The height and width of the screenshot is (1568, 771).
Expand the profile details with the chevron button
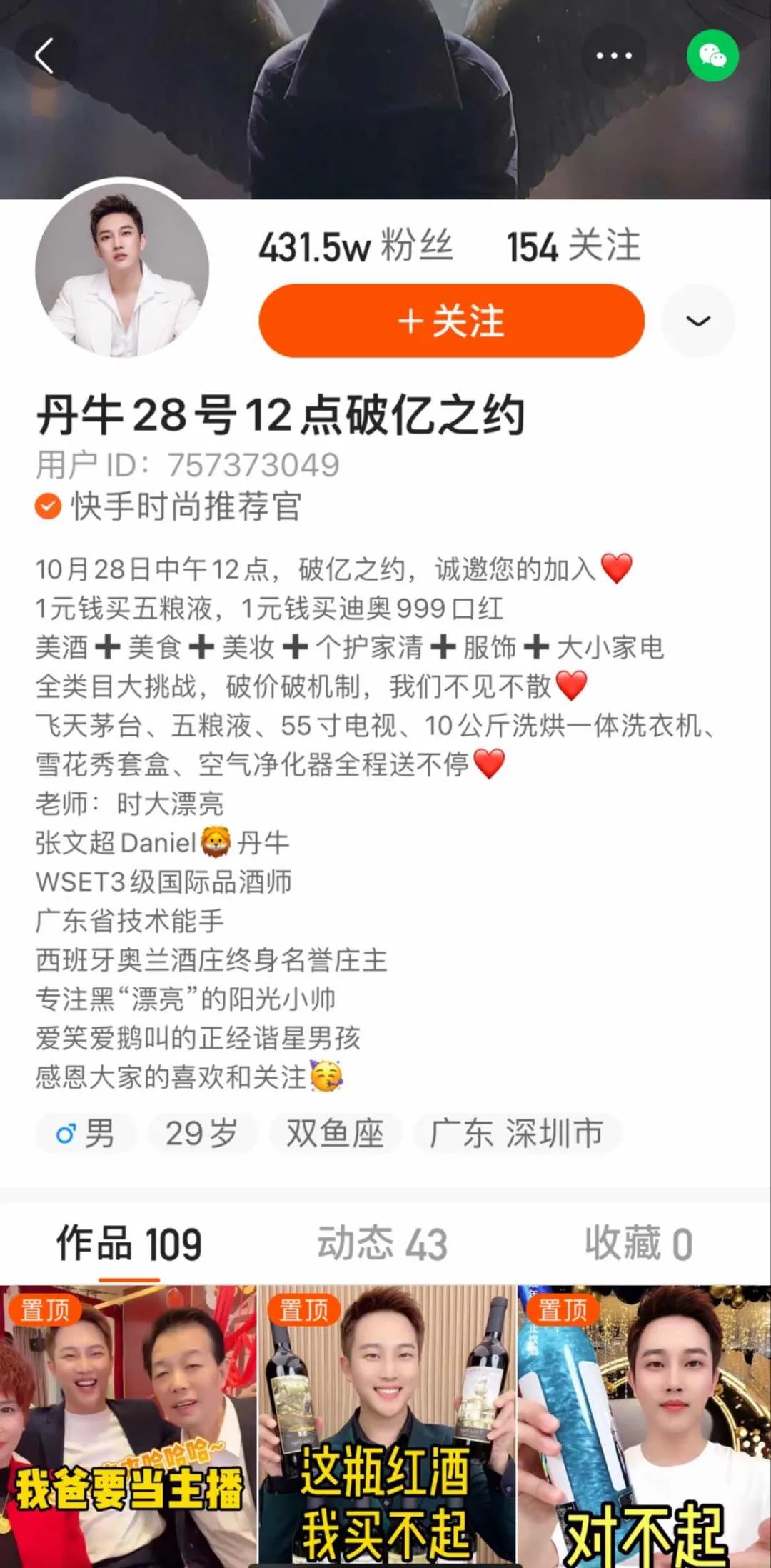(x=698, y=321)
